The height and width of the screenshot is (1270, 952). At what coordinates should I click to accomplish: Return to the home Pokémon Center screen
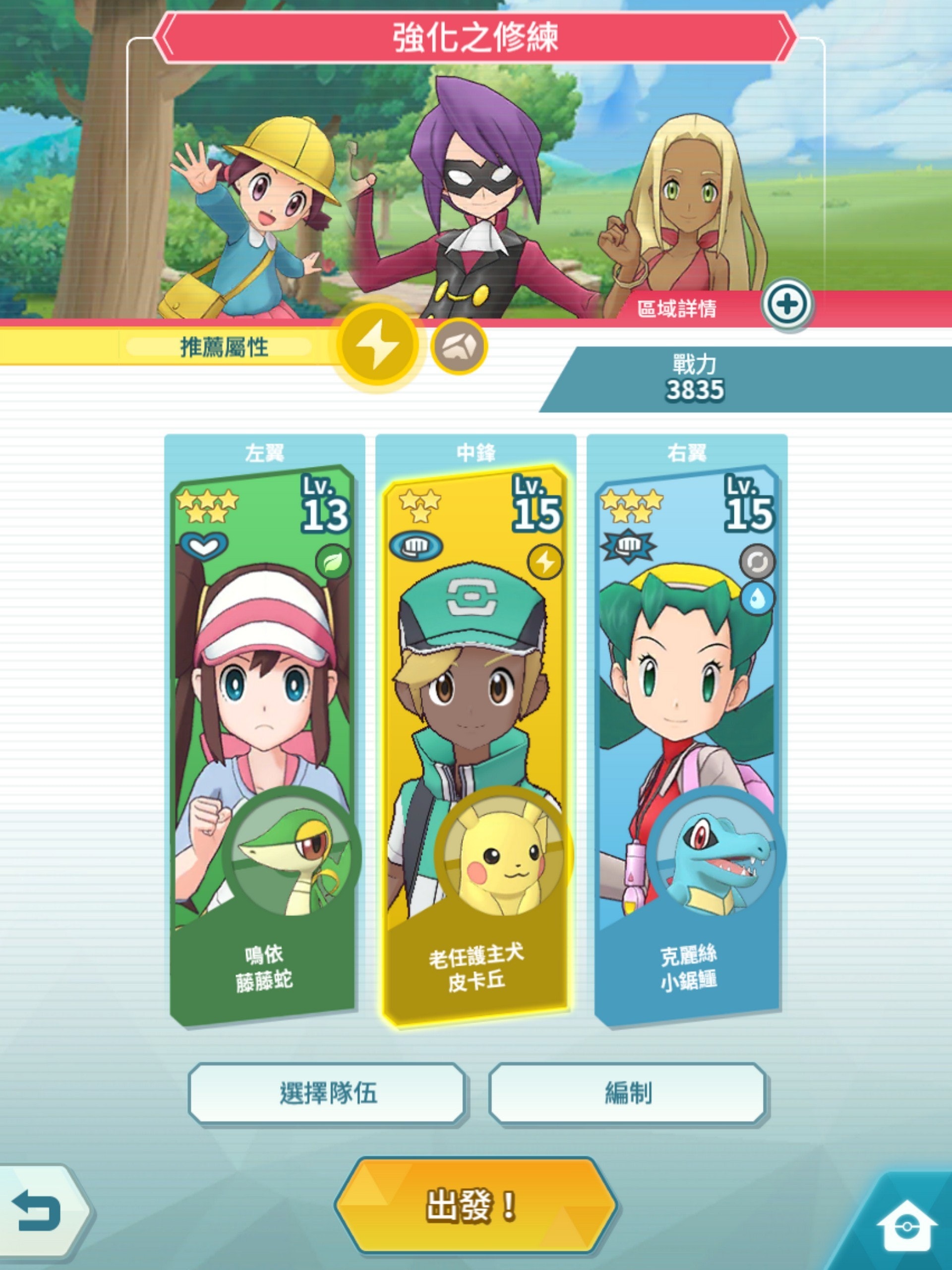point(907,1223)
